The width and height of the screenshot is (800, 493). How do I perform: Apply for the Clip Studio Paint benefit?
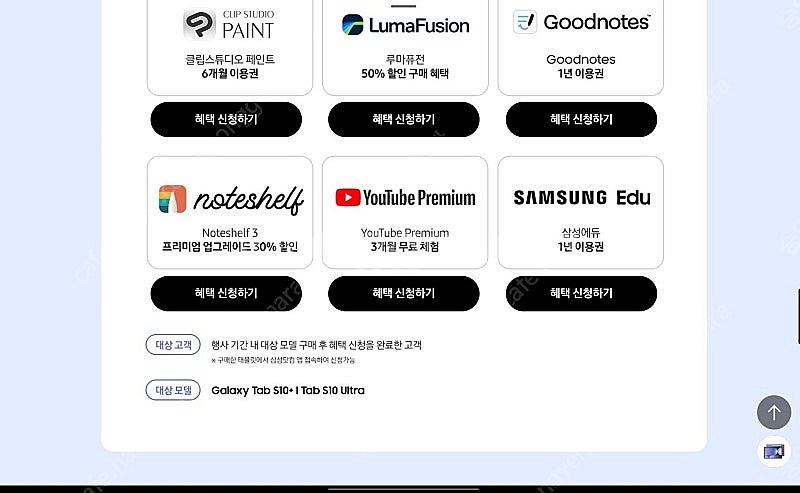(226, 119)
